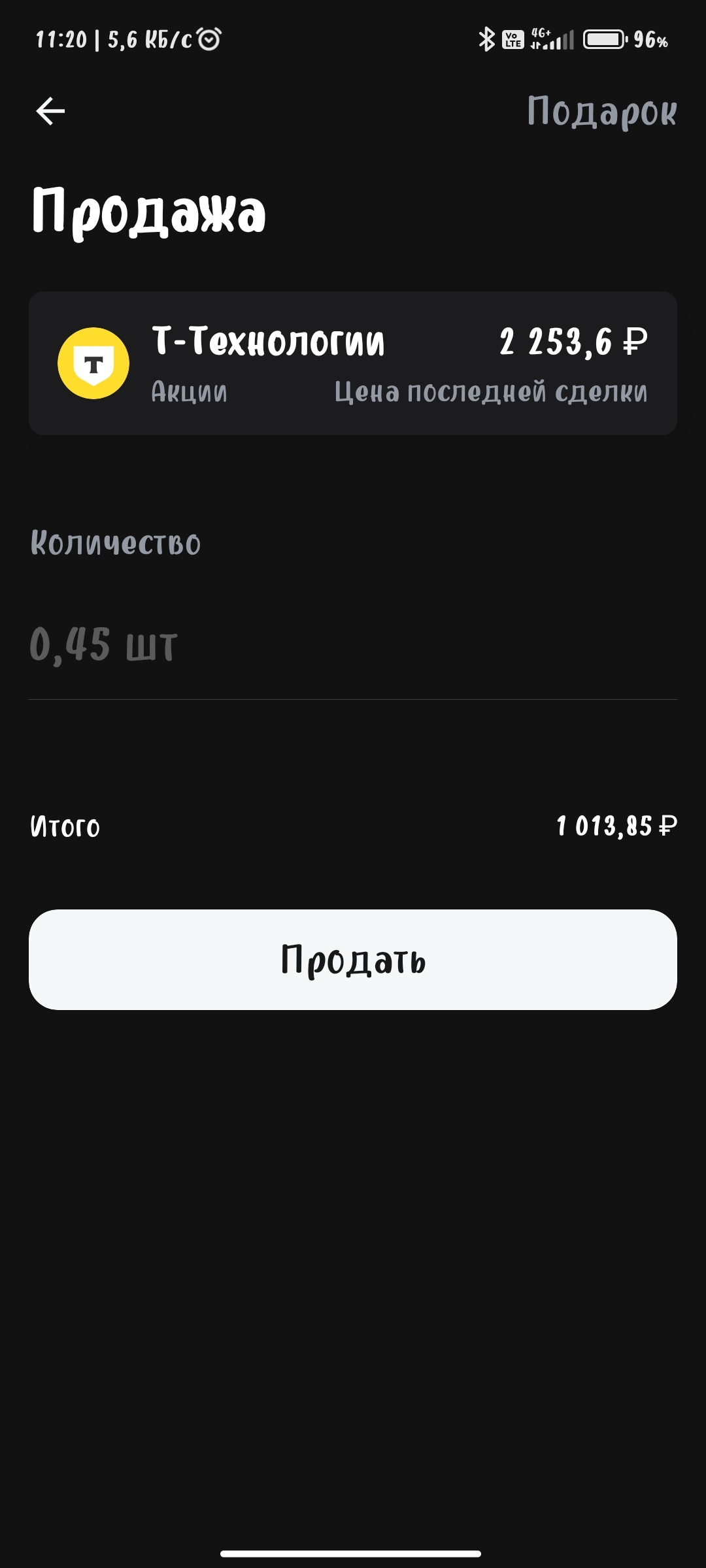Open the Подарок option
The width and height of the screenshot is (706, 1568).
[601, 112]
